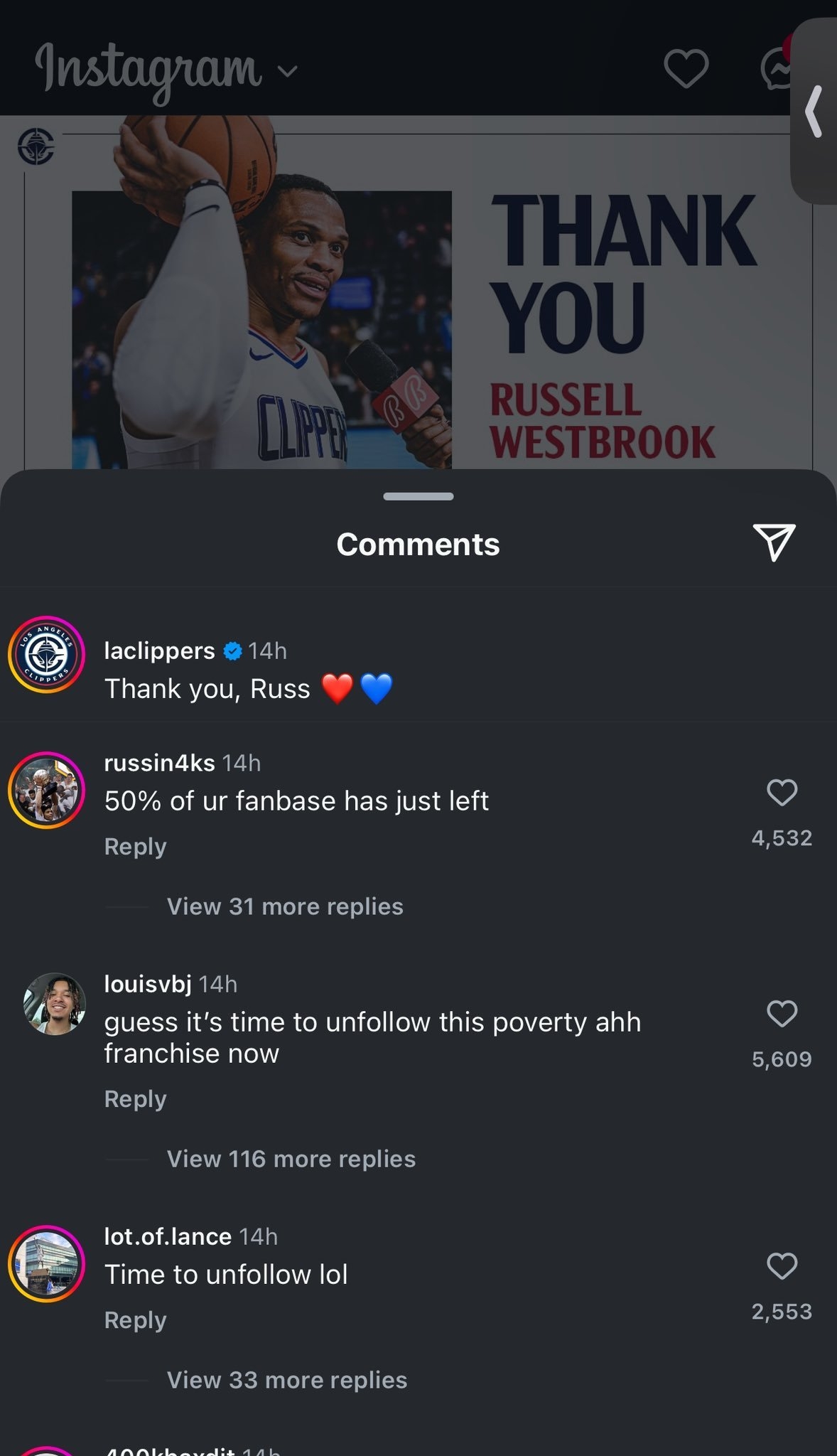This screenshot has width=837, height=1456.
Task: Reply to russin4ks' comment
Action: coord(135,846)
